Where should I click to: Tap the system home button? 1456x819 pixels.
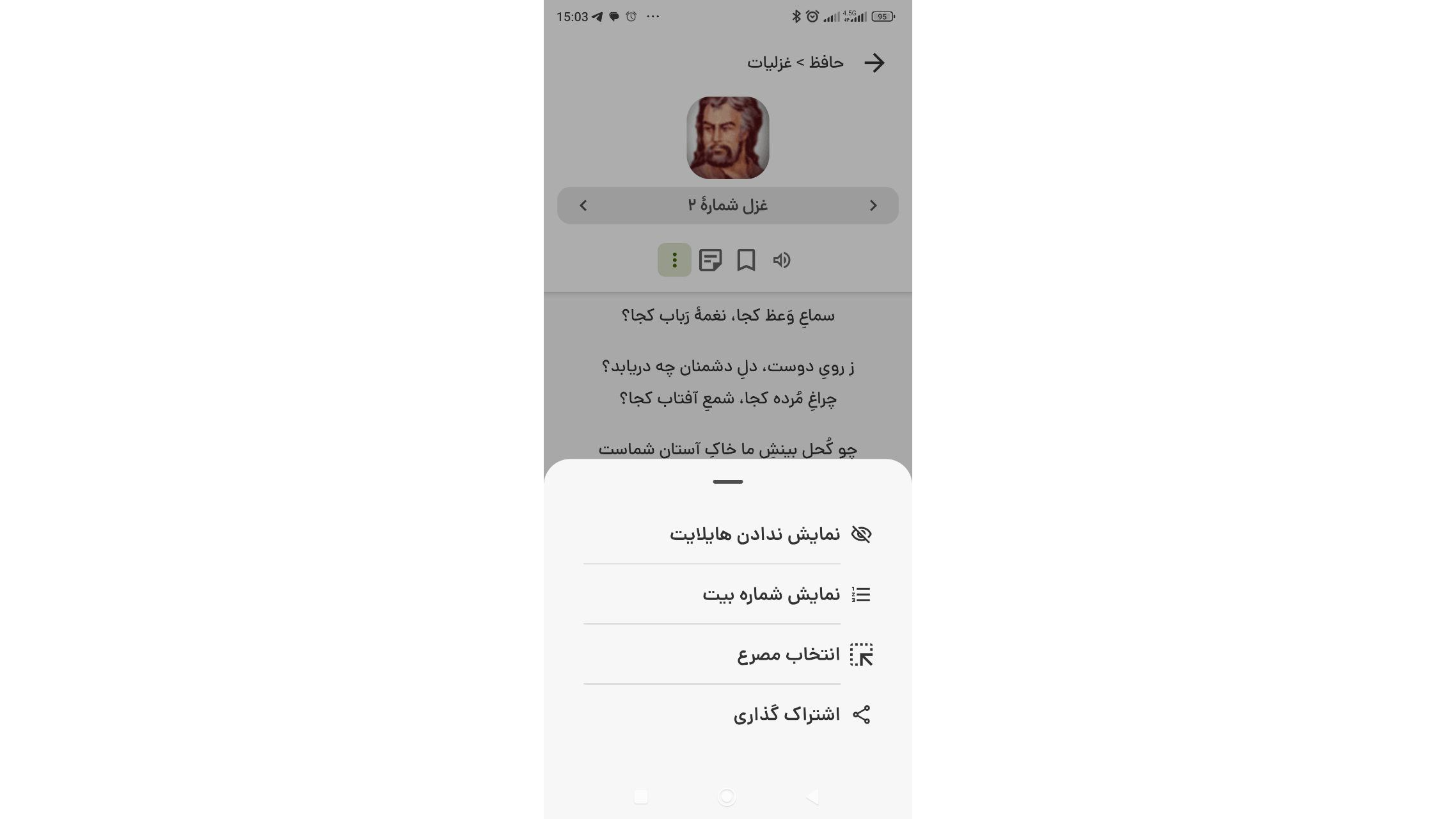point(727,797)
